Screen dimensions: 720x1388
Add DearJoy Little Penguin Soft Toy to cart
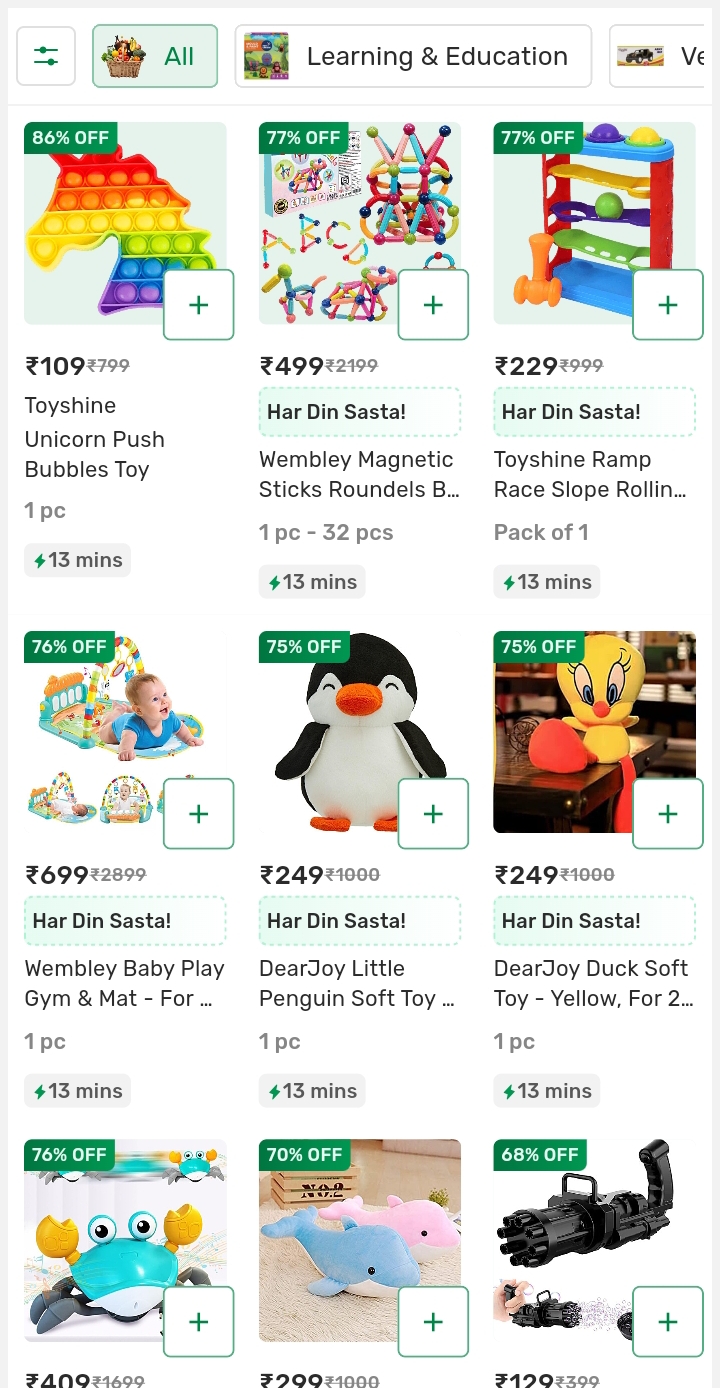coord(433,814)
